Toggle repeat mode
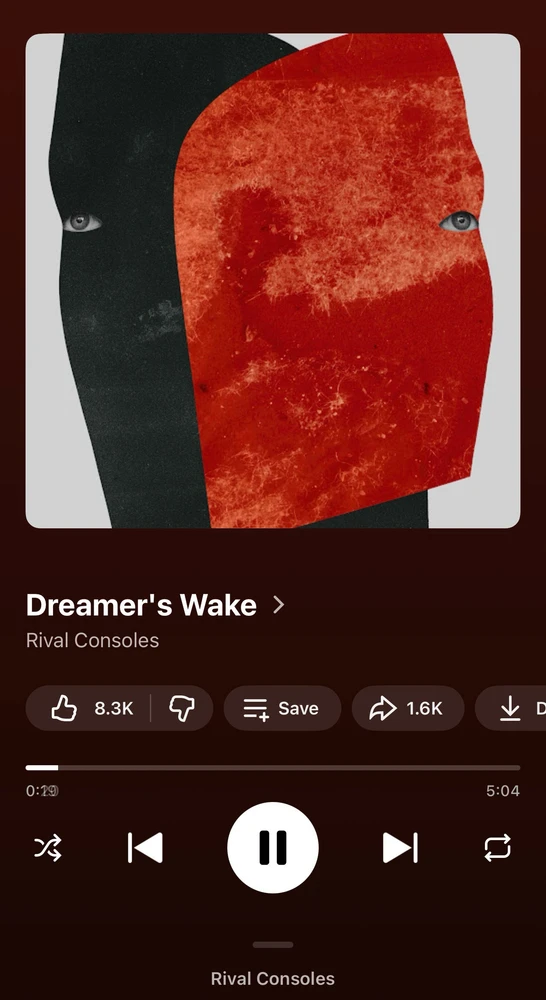The height and width of the screenshot is (1000, 546). click(498, 848)
